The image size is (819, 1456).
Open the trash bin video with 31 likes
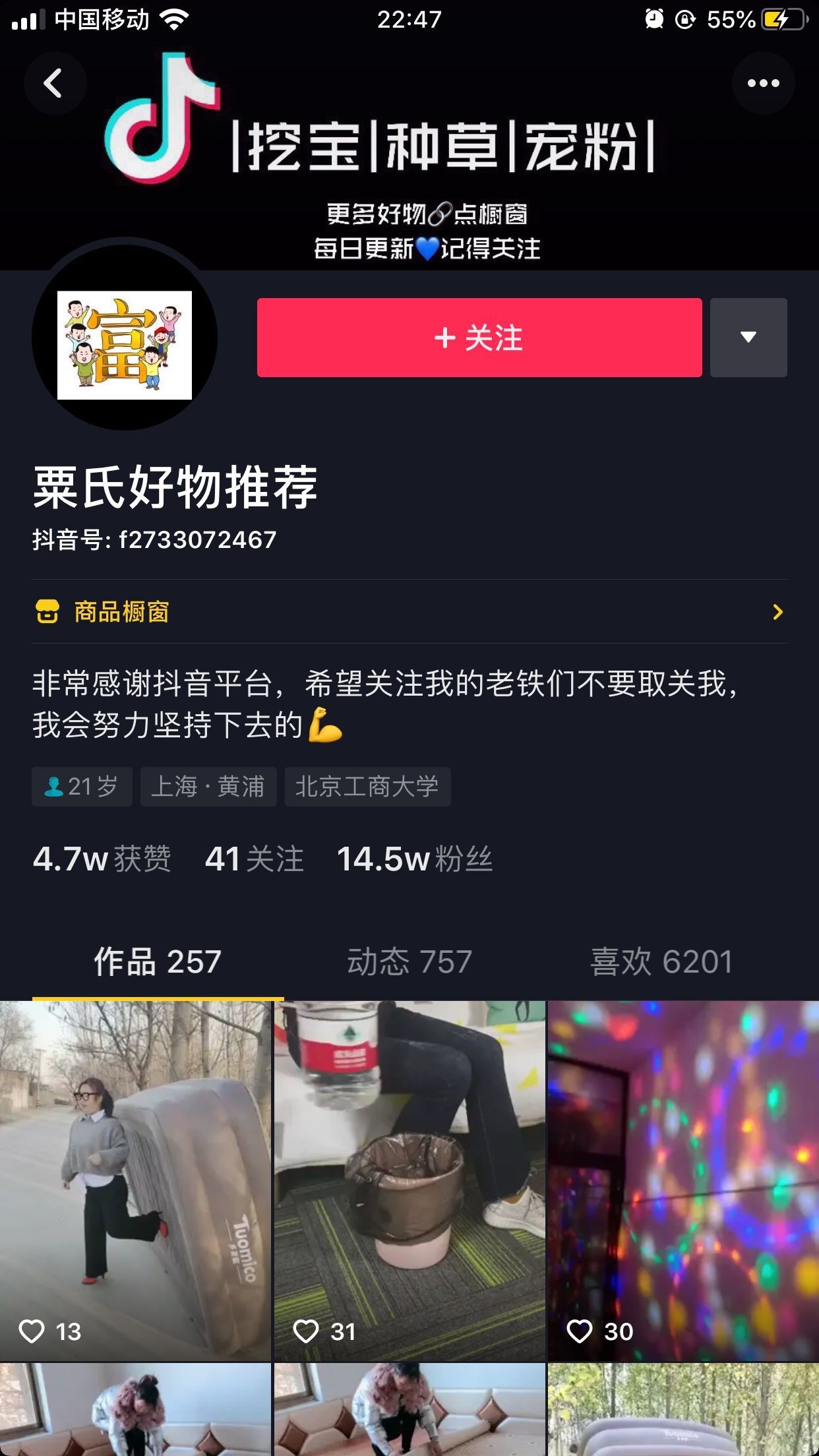coord(409,1180)
